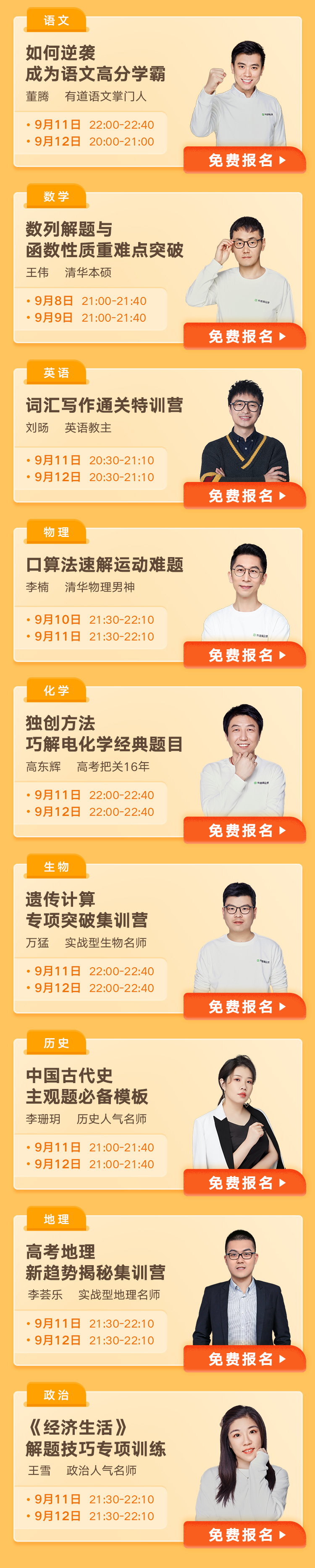Register free for 李荟乐's 地理 camp
The height and width of the screenshot is (1568, 315).
(244, 1359)
